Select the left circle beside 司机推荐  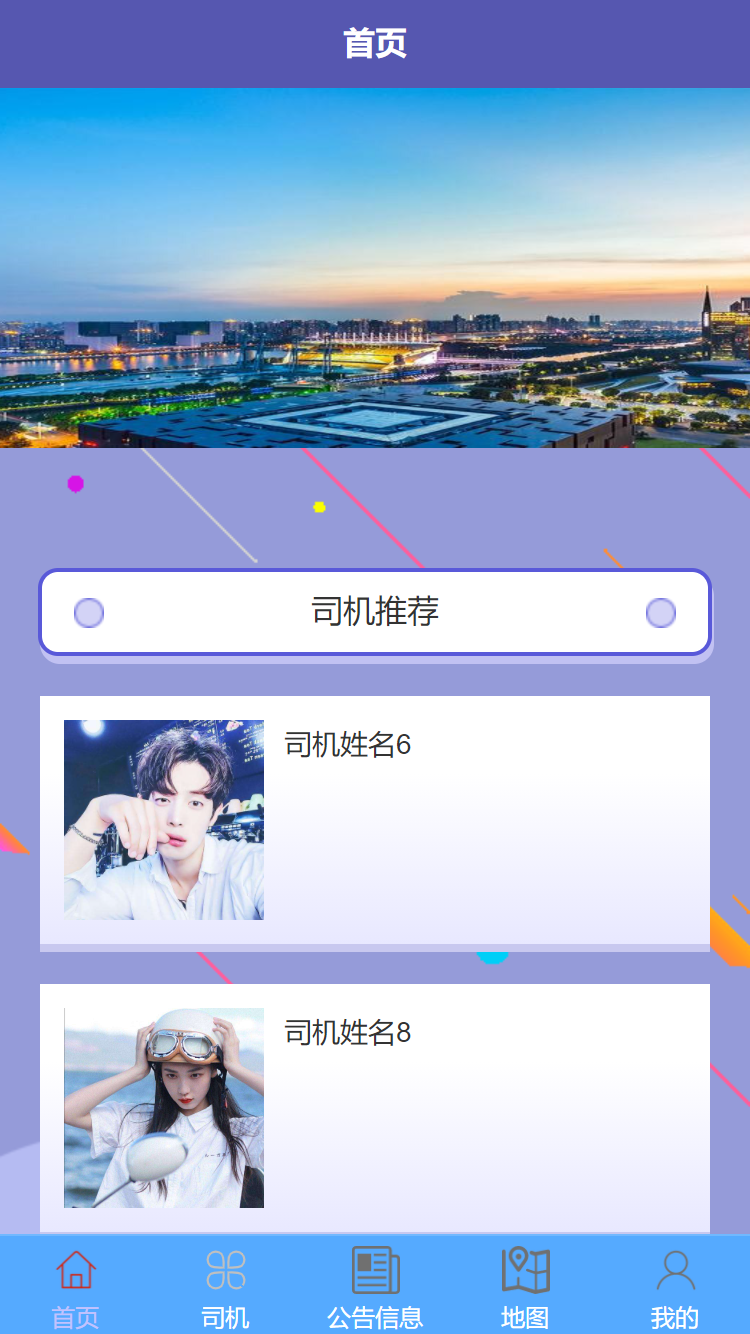click(x=88, y=611)
